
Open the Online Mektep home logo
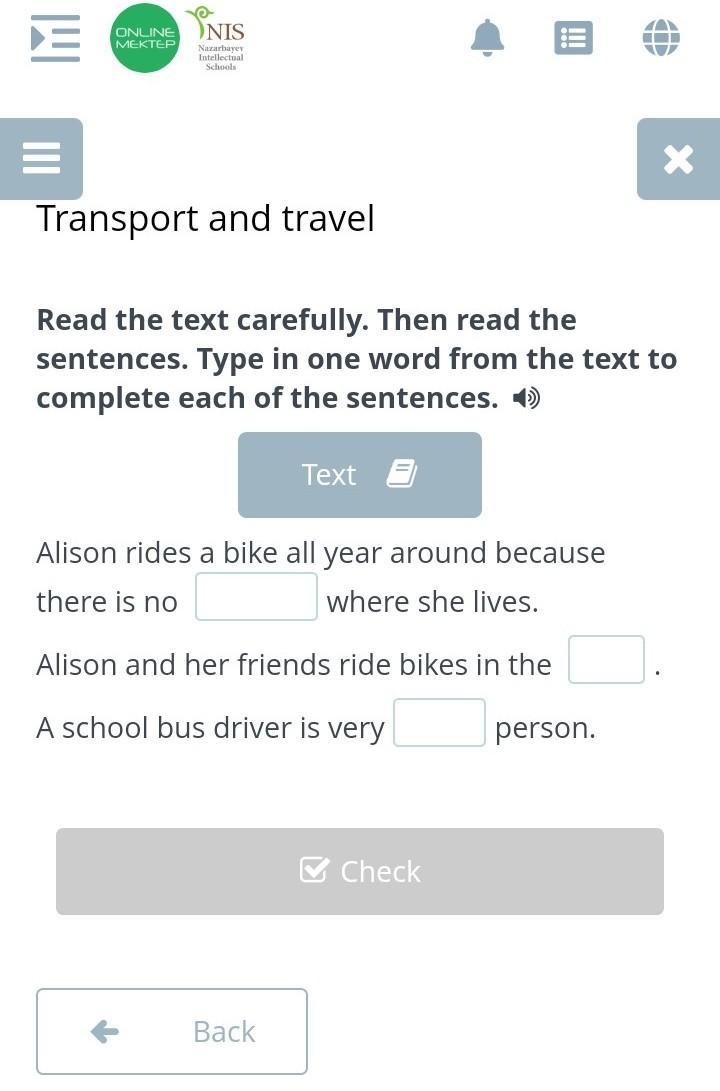point(145,38)
